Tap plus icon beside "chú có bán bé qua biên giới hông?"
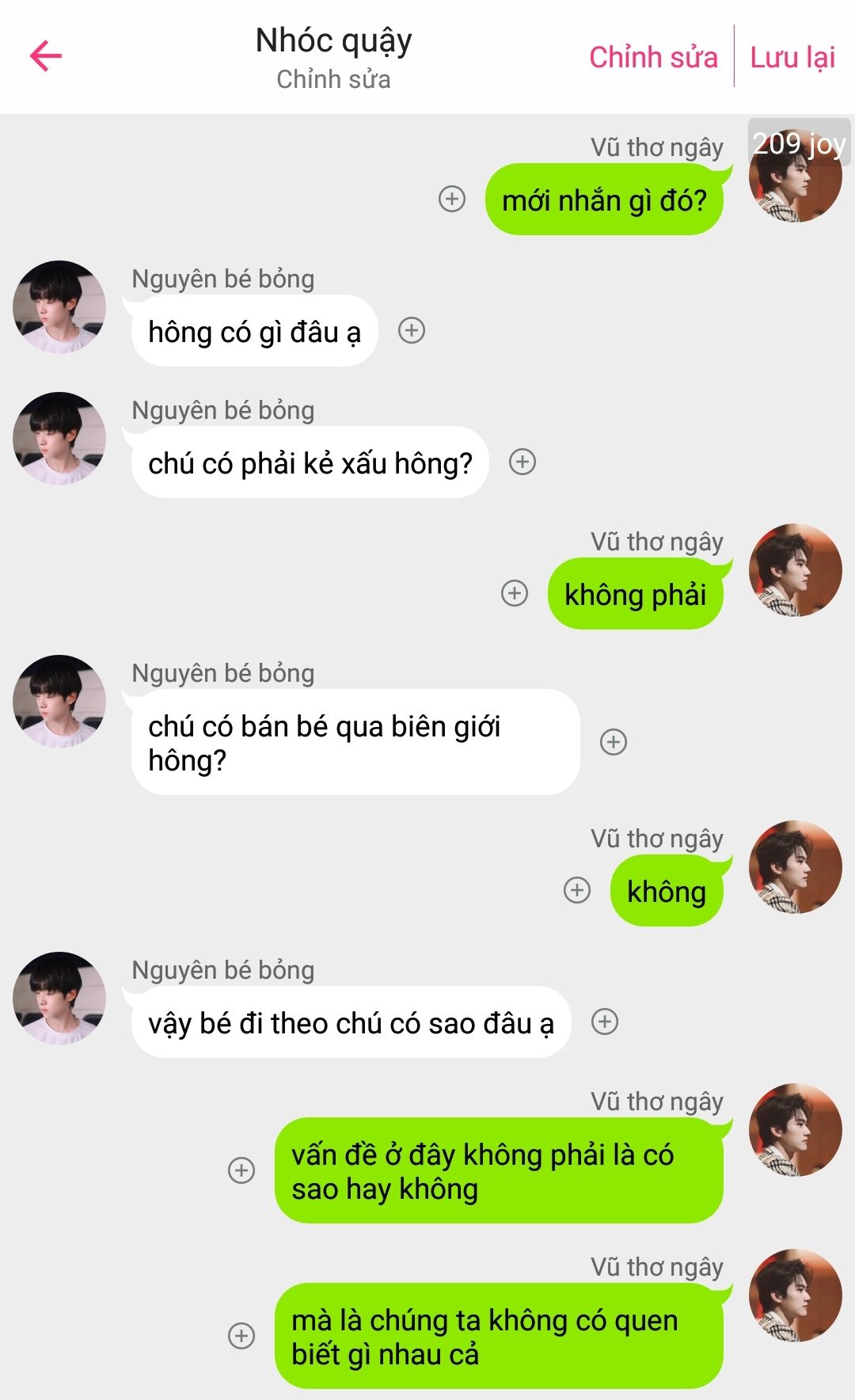This screenshot has width=855, height=1400. click(x=614, y=742)
